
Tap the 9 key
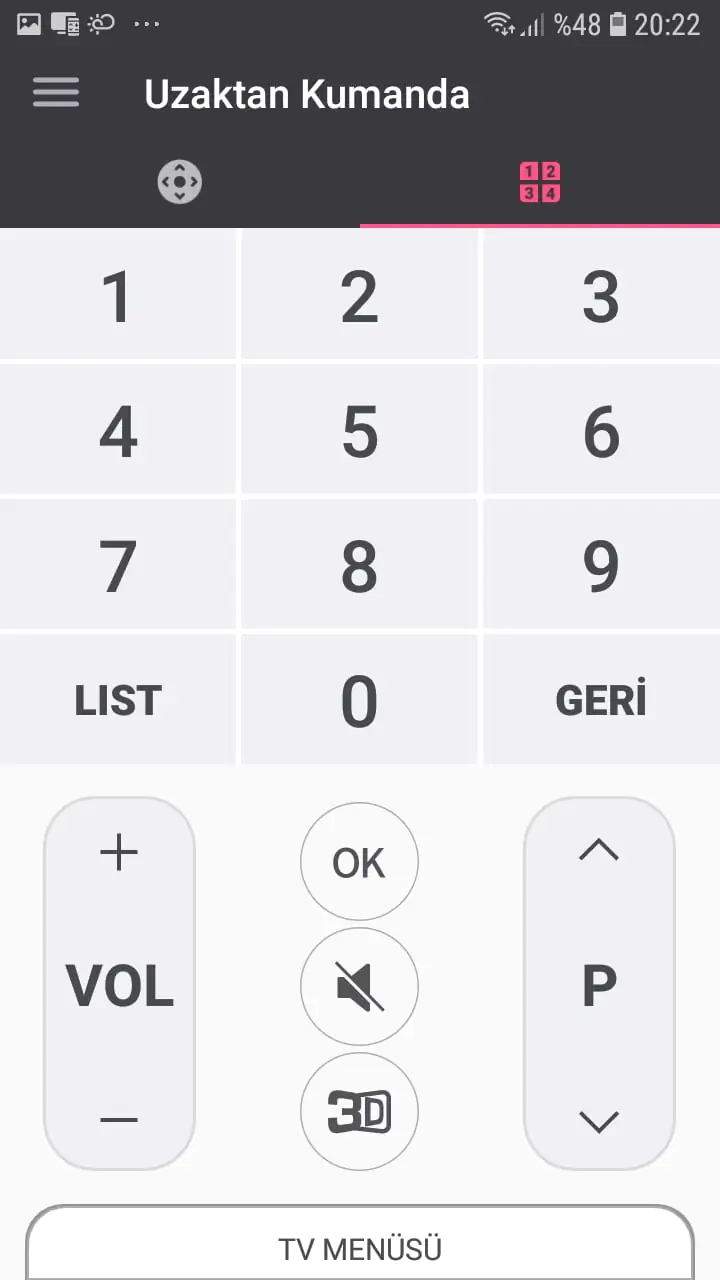(601, 566)
